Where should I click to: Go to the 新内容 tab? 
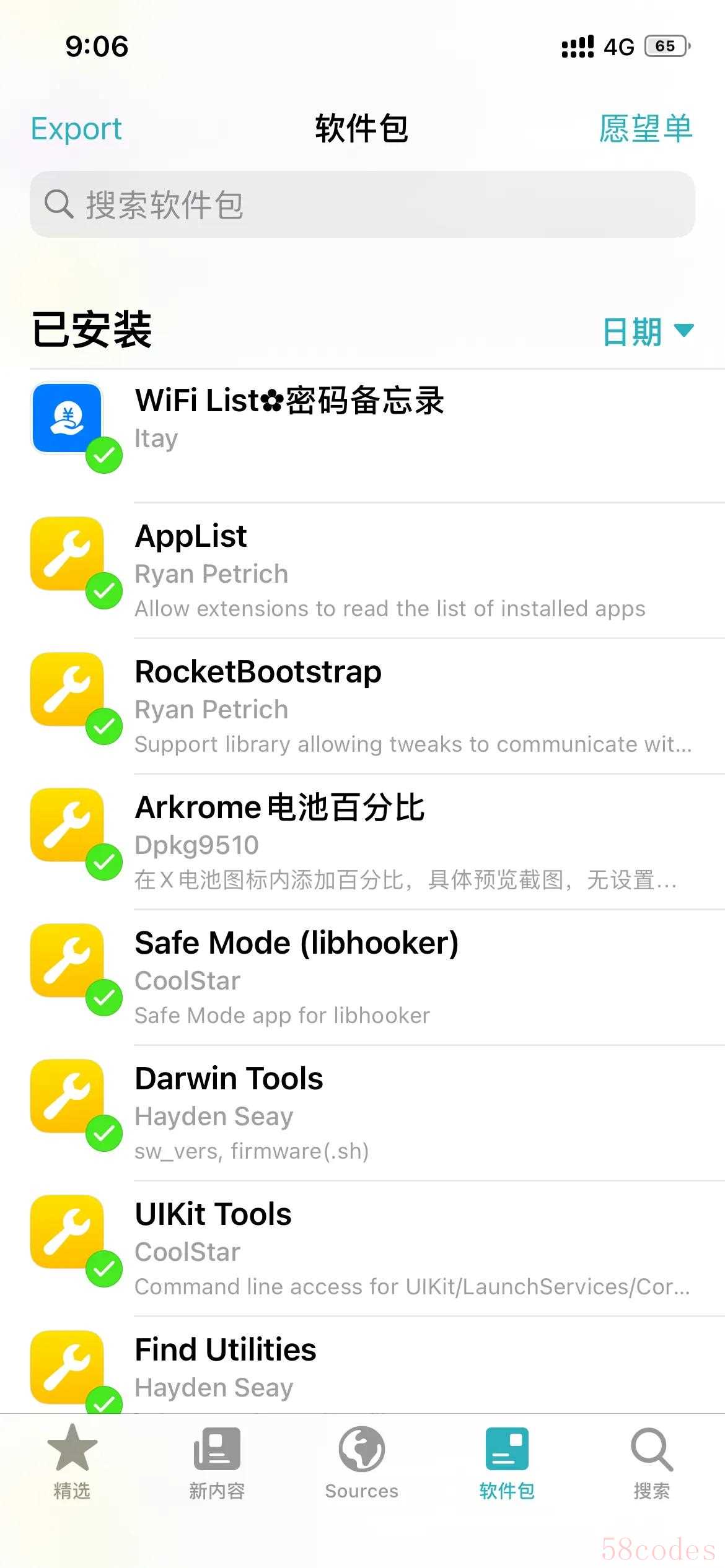(x=217, y=1463)
